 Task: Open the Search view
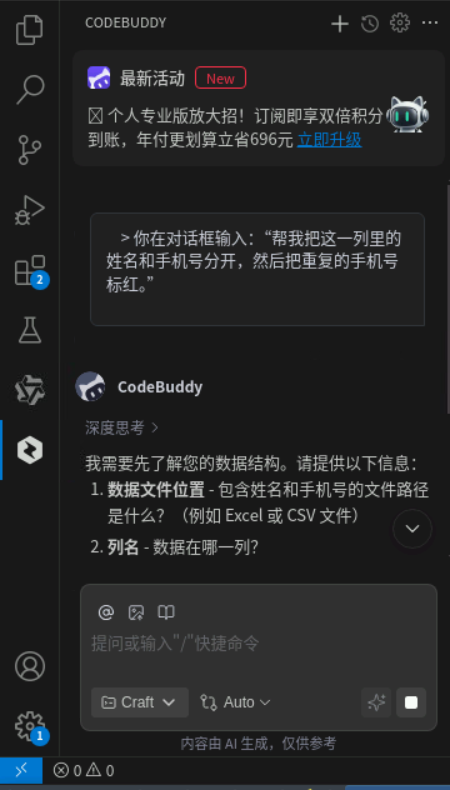(30, 90)
